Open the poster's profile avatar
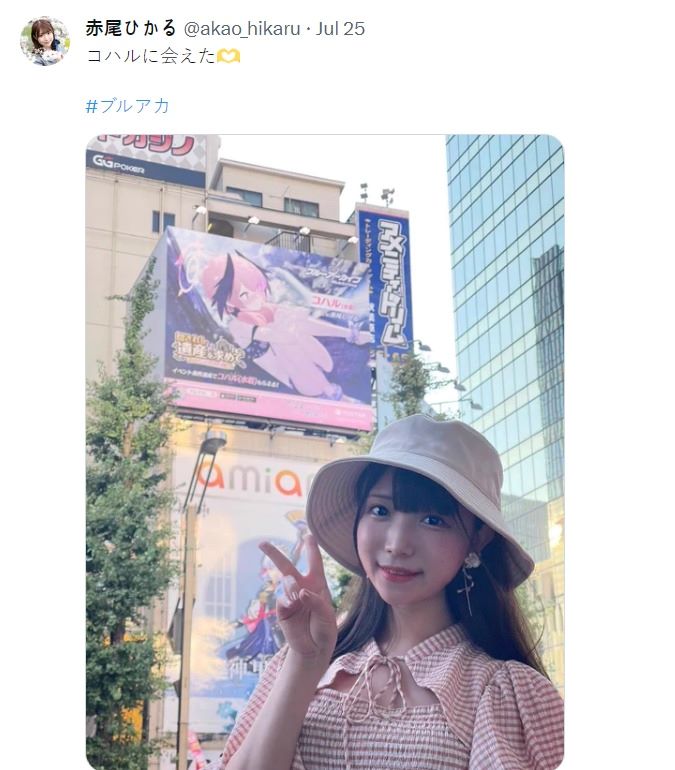This screenshot has width=675, height=770. [45, 41]
